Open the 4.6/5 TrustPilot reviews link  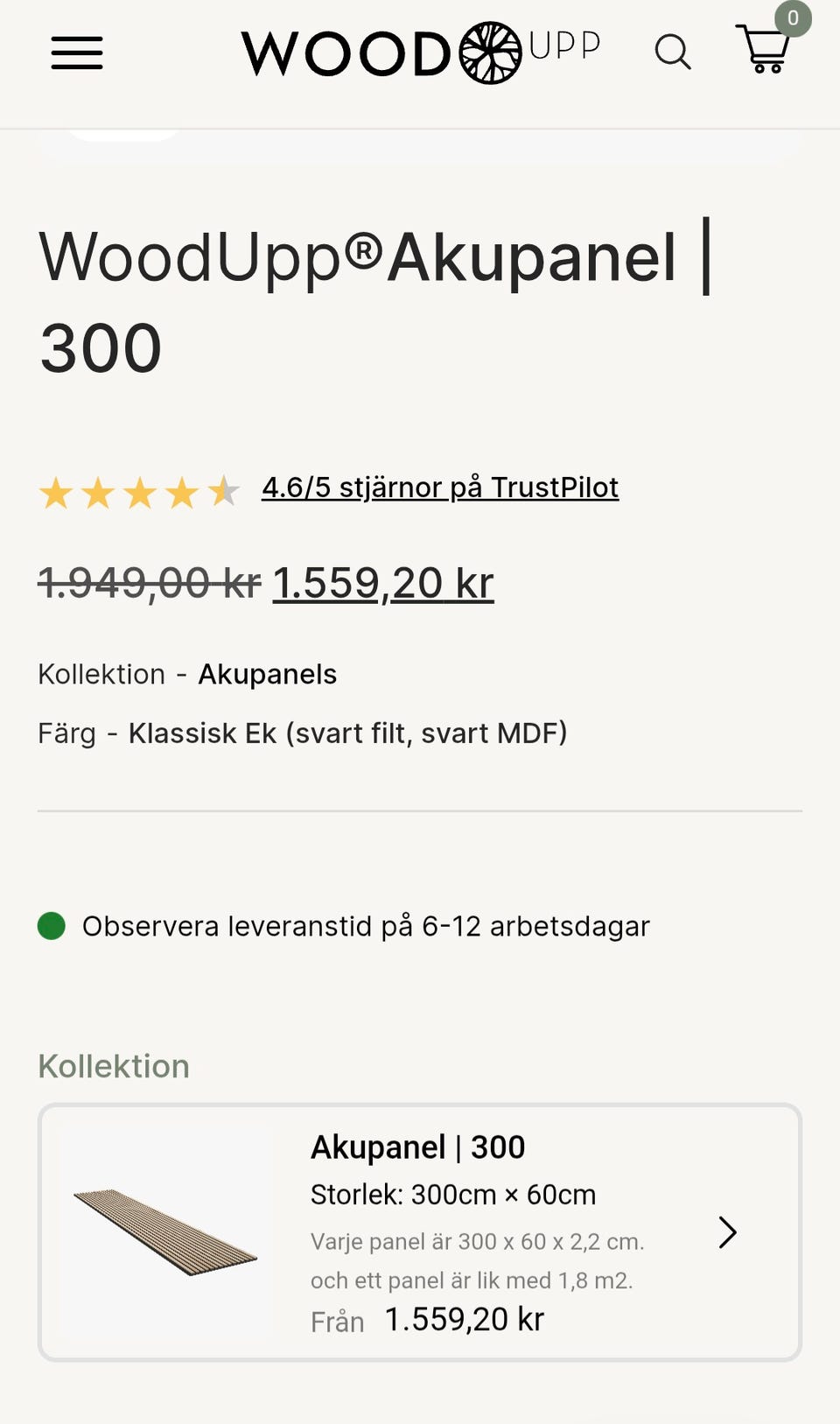440,488
